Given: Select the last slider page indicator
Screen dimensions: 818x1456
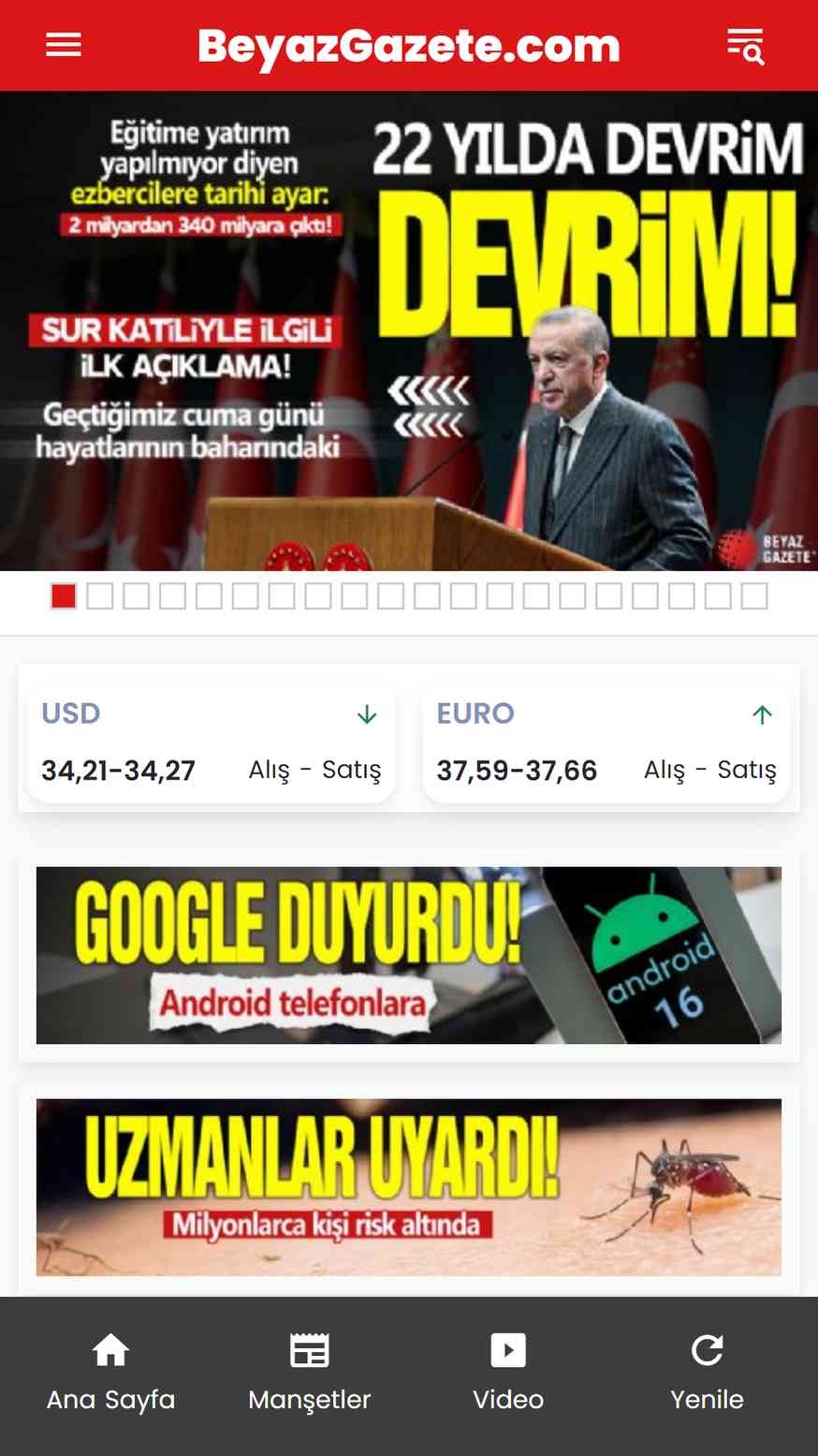Looking at the screenshot, I should [x=754, y=596].
